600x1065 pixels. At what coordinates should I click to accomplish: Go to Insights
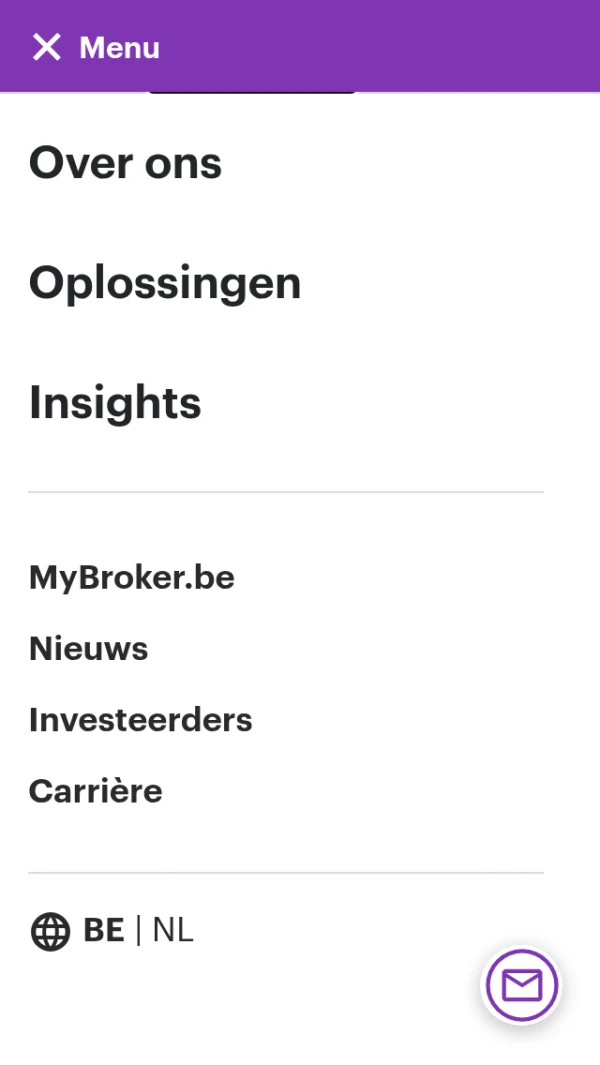pyautogui.click(x=115, y=403)
